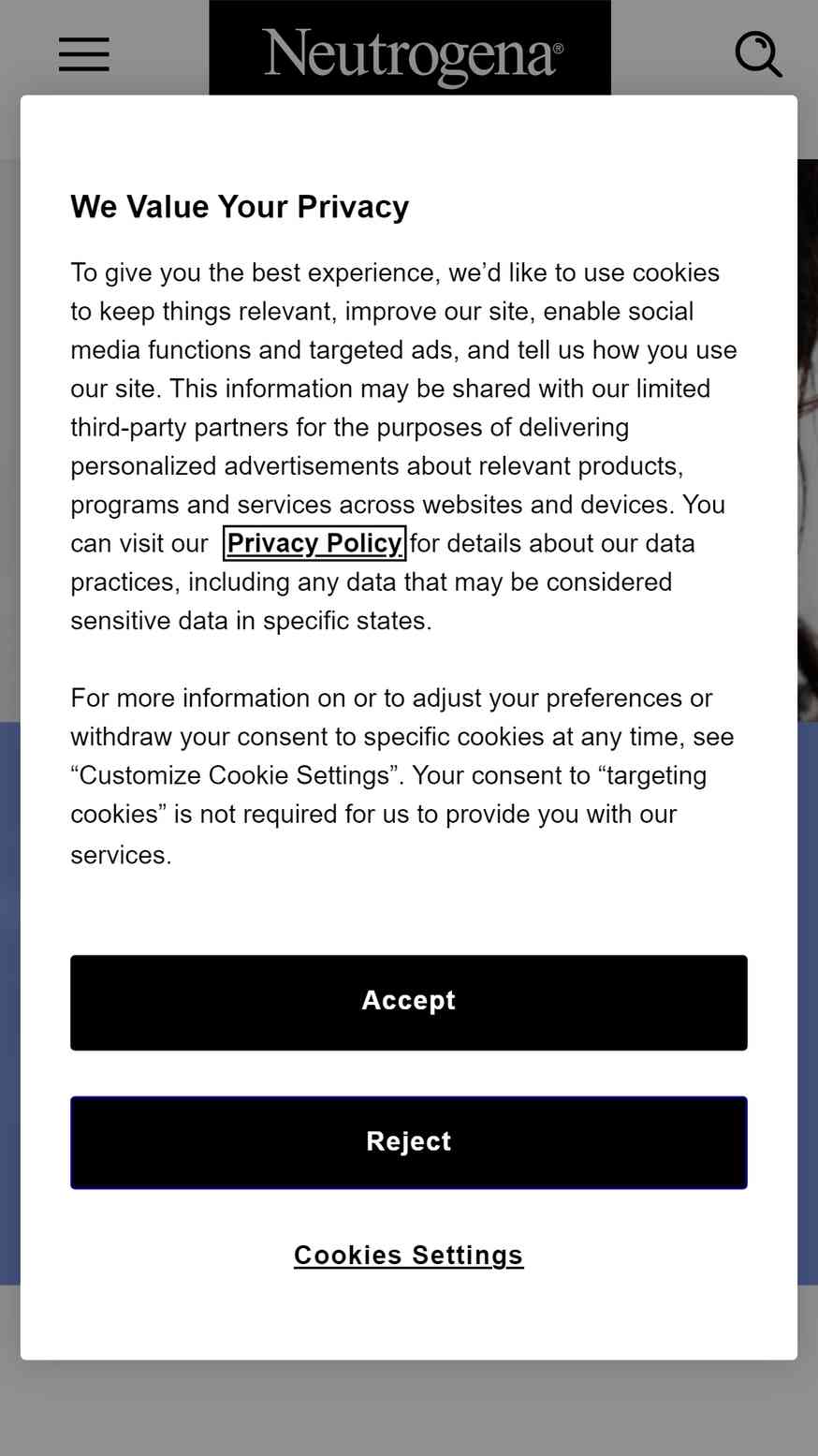818x1456 pixels.
Task: Open the Privacy Policy link
Action: pyautogui.click(x=314, y=543)
